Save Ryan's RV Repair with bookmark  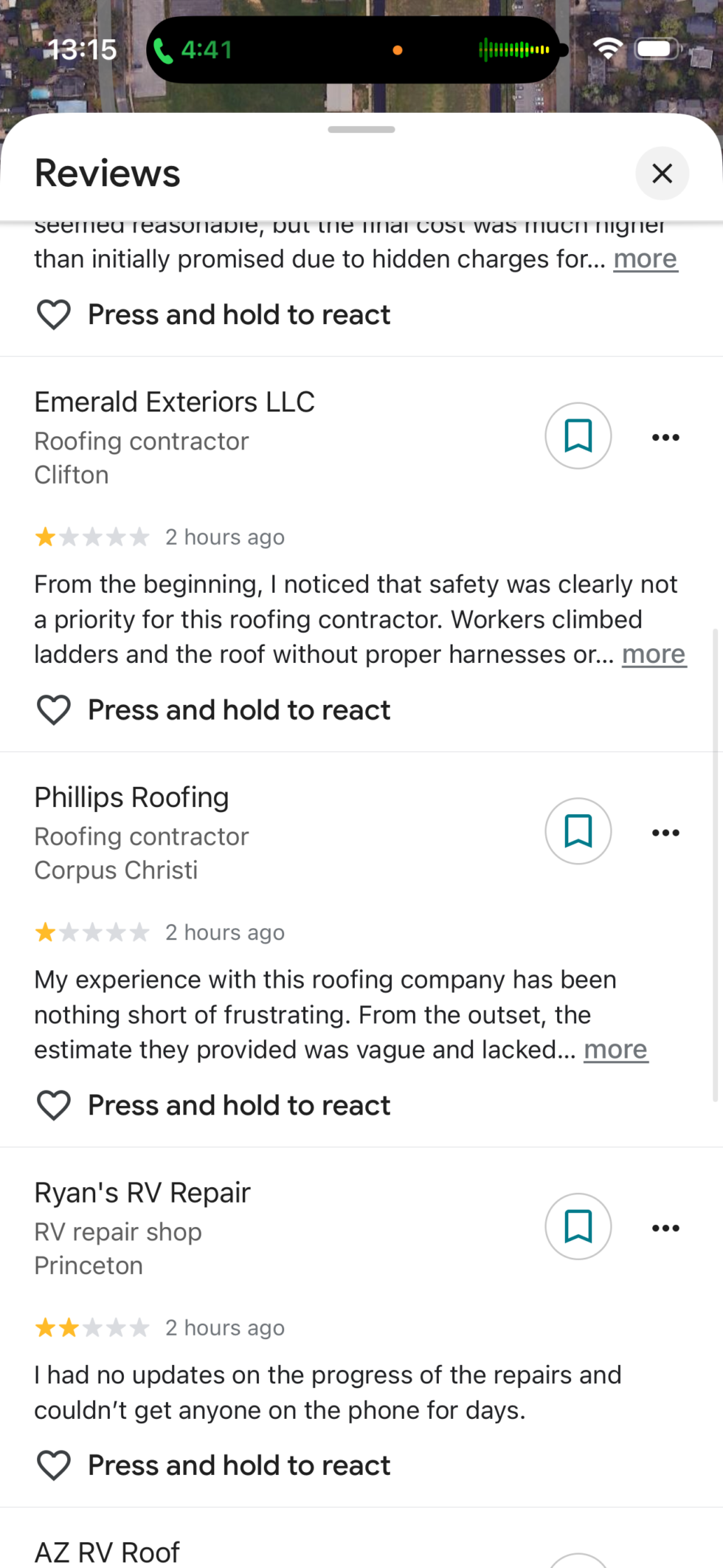click(578, 1226)
